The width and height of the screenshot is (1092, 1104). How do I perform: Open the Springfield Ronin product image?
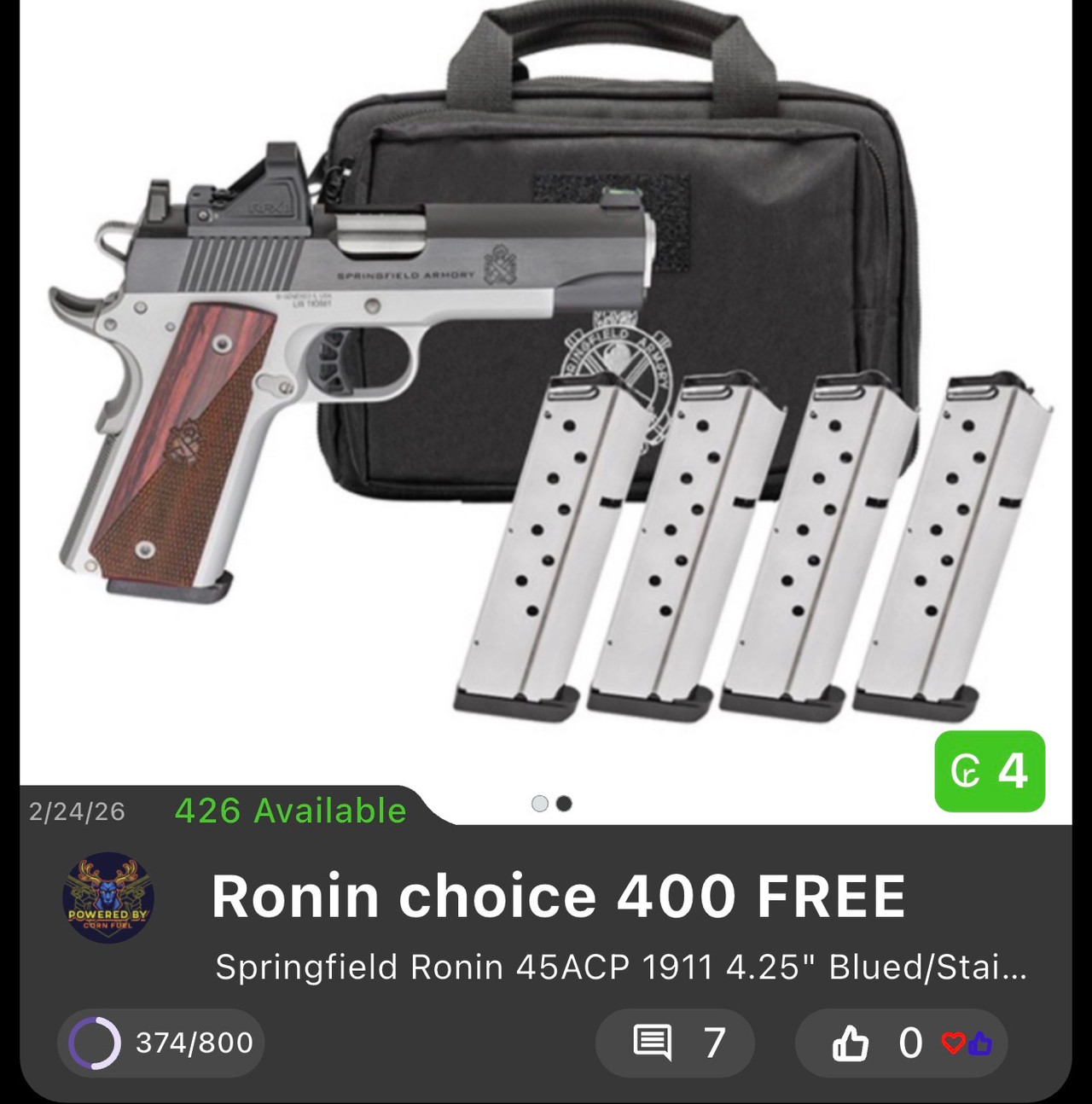pos(546,384)
